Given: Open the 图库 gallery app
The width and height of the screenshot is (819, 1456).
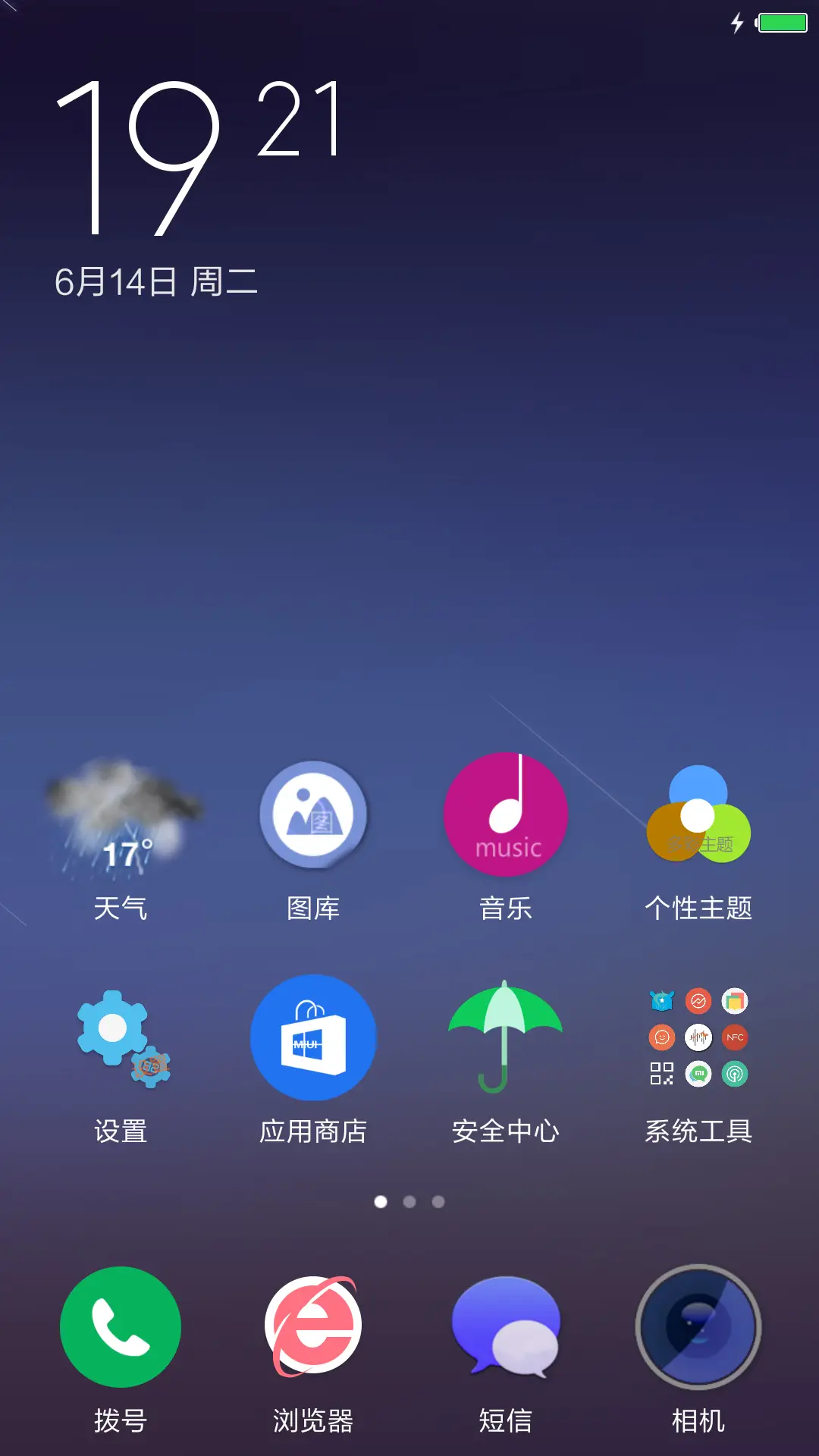Looking at the screenshot, I should pos(313,815).
